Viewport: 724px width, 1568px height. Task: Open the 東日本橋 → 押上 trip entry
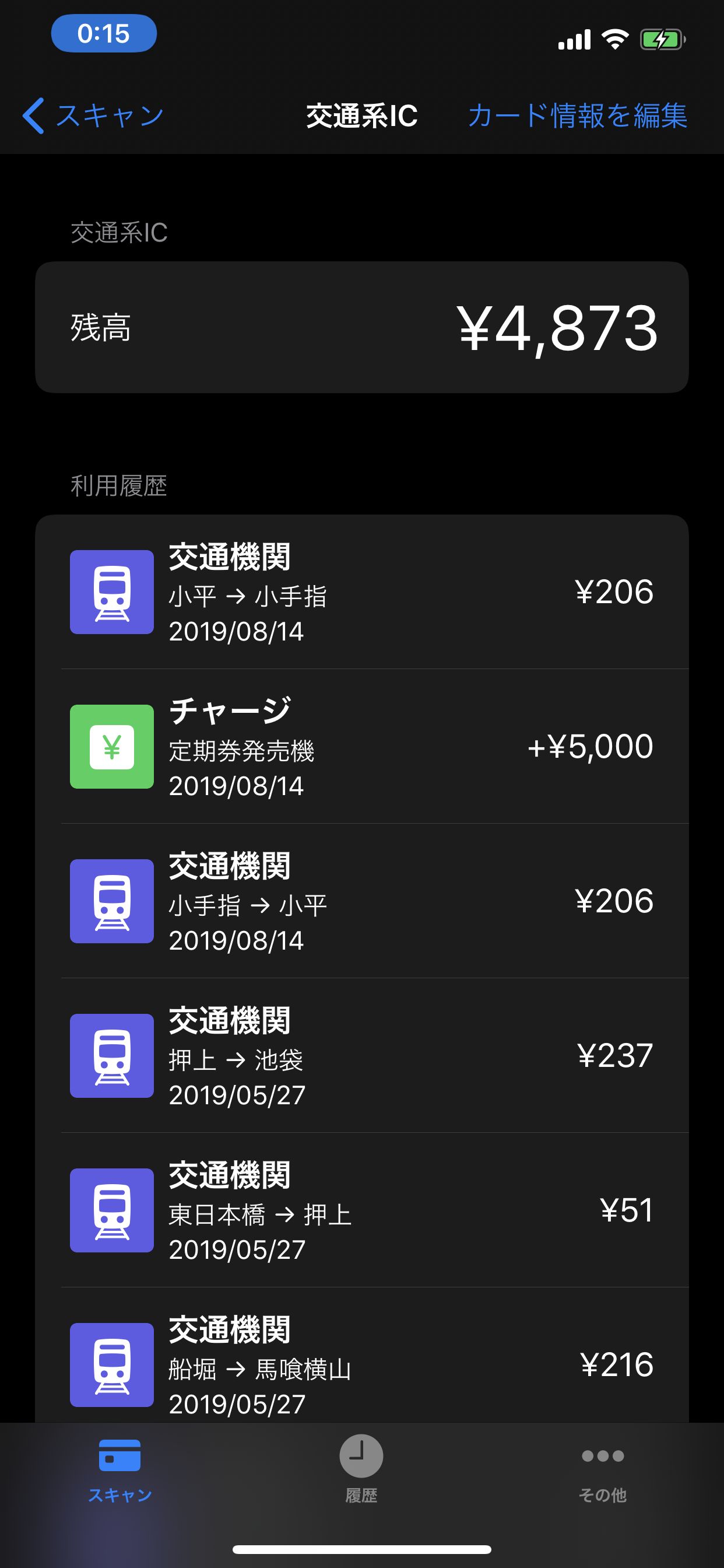point(362,1210)
